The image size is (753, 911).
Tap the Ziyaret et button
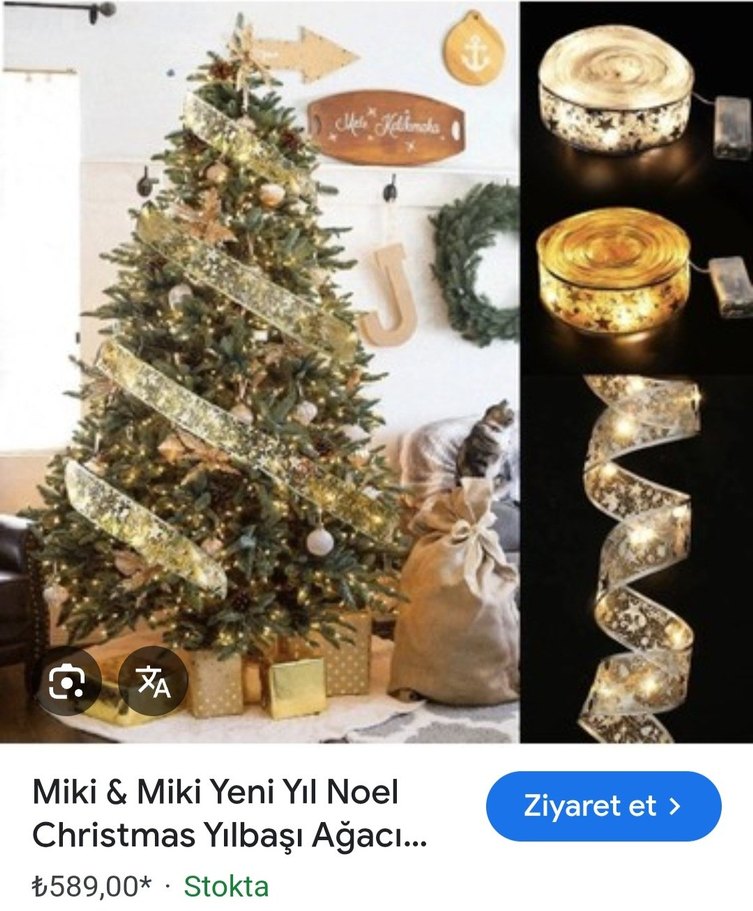[x=603, y=806]
